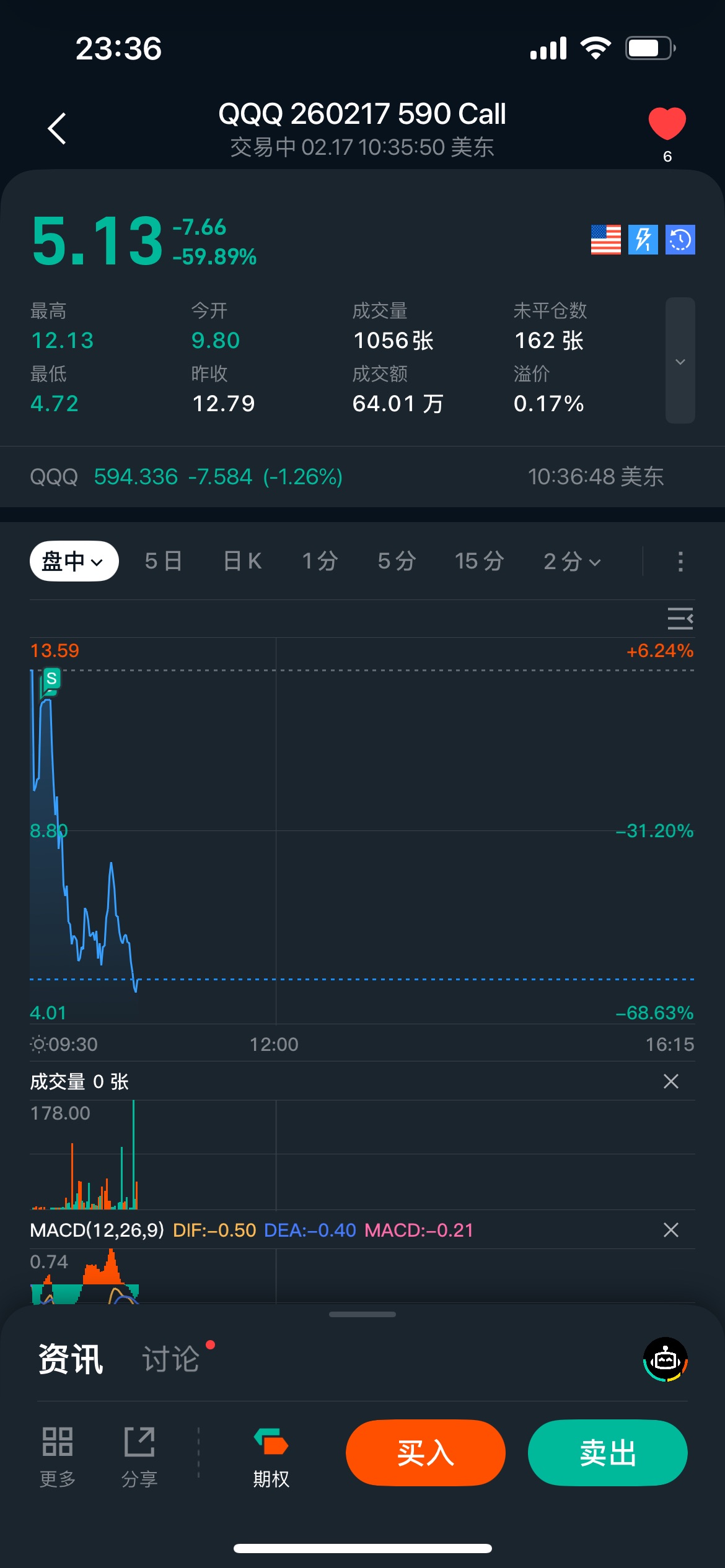725x1568 pixels.
Task: Open the 盘中 session dropdown
Action: (74, 561)
